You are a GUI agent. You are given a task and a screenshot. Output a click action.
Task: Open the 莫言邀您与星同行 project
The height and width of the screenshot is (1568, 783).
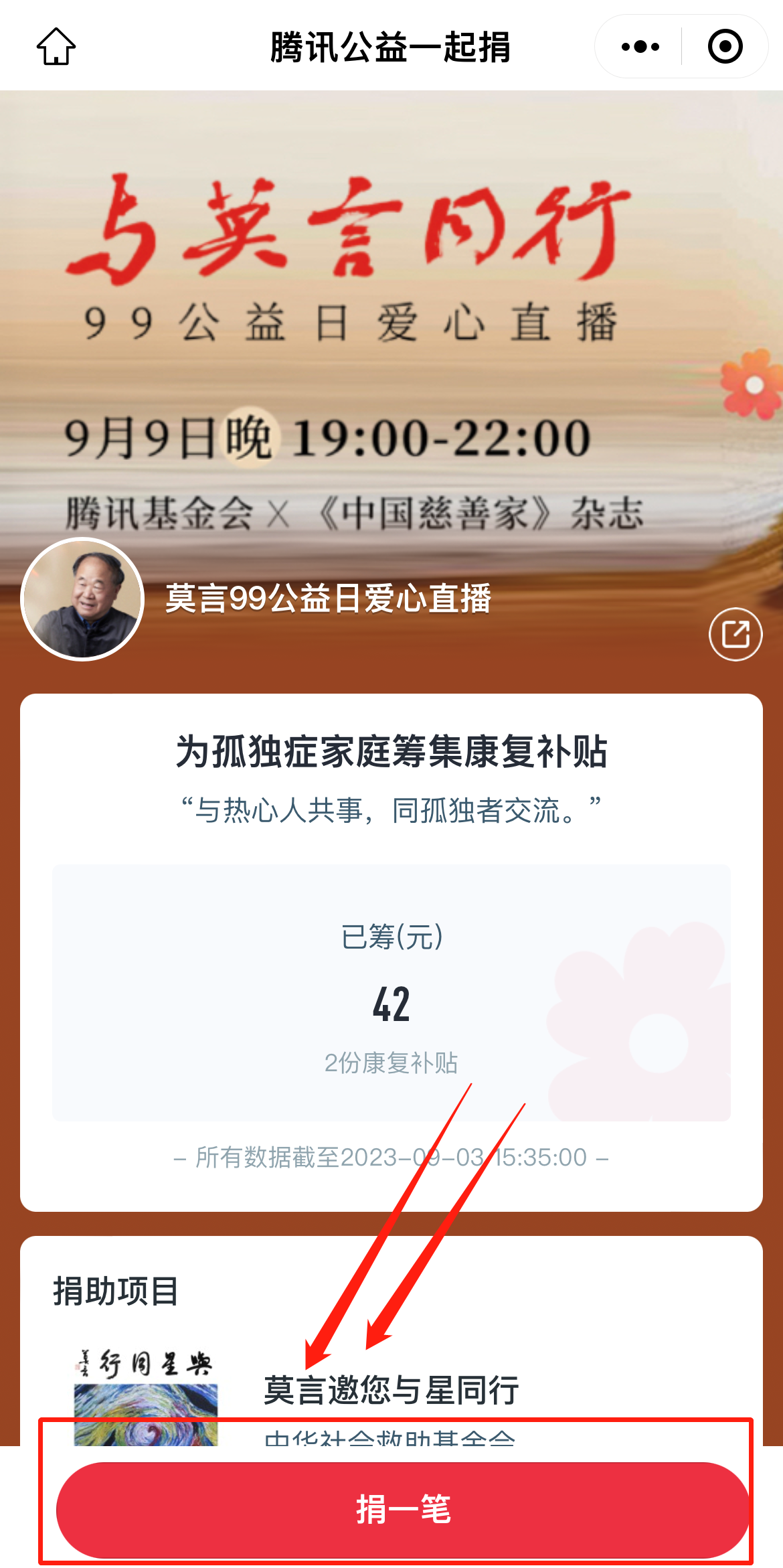point(391,1390)
